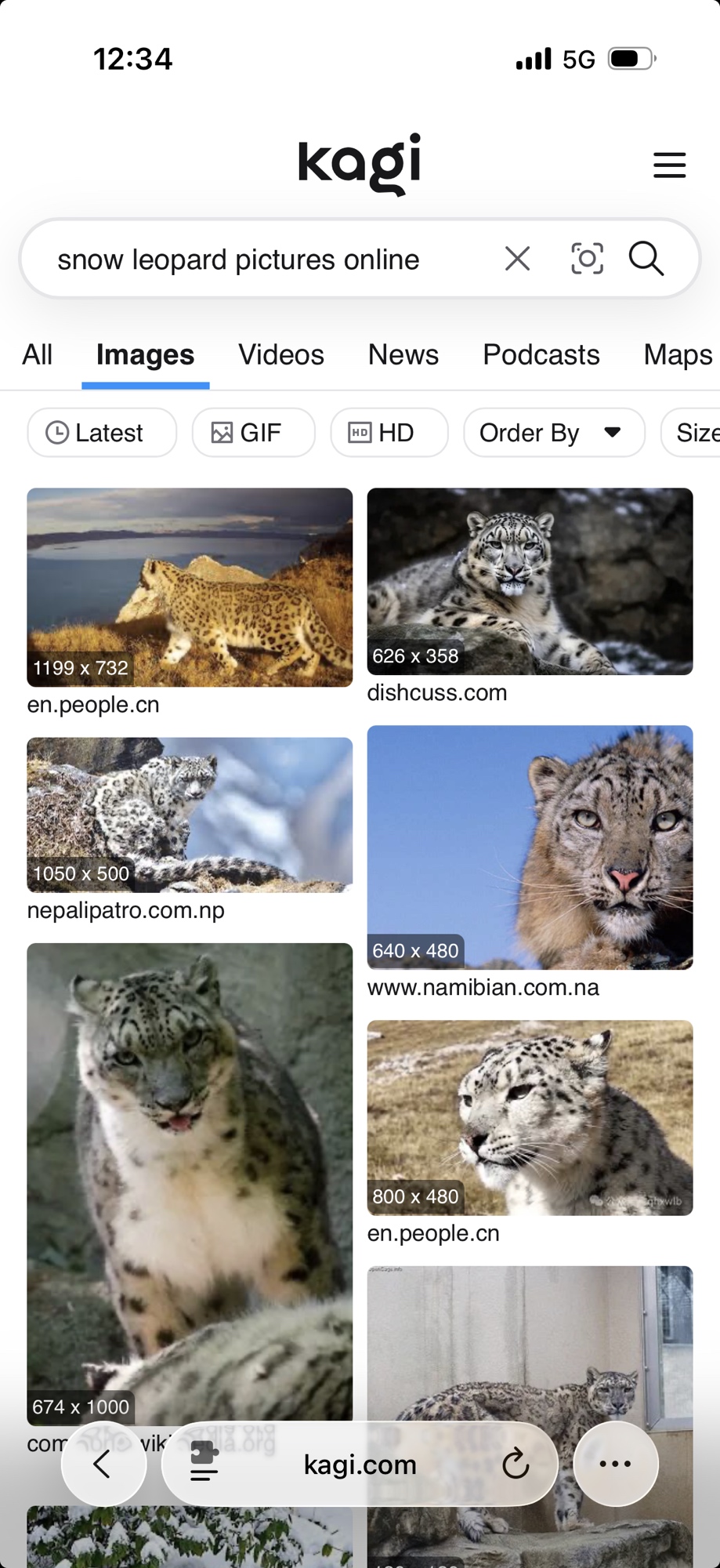Open the nepalipatro.com.np image result
Screen dimensions: 720x1568
(x=190, y=814)
